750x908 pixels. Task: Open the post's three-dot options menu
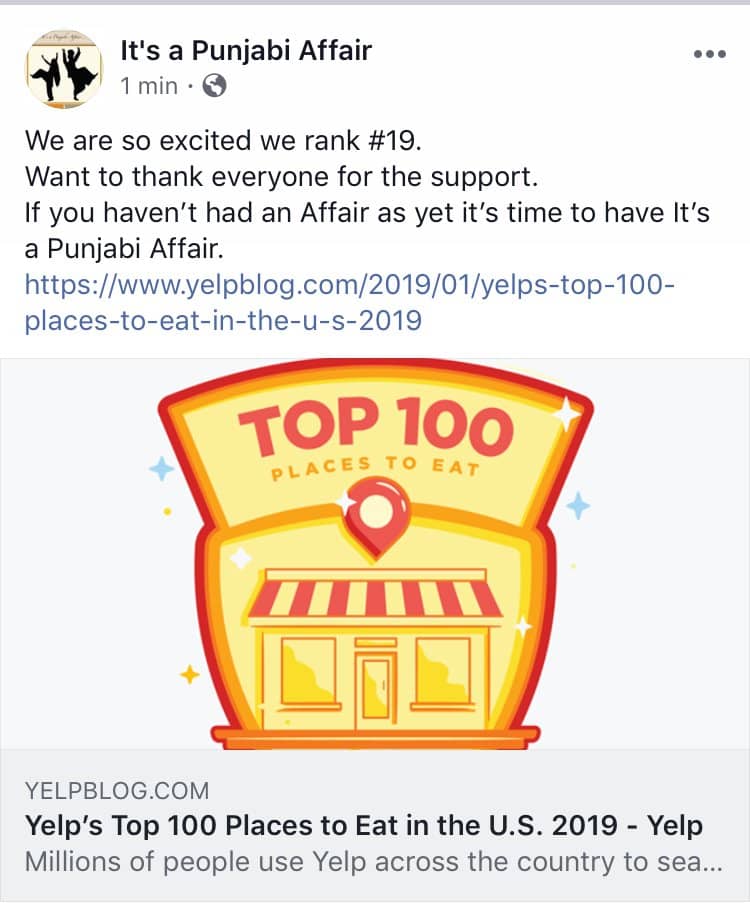709,55
